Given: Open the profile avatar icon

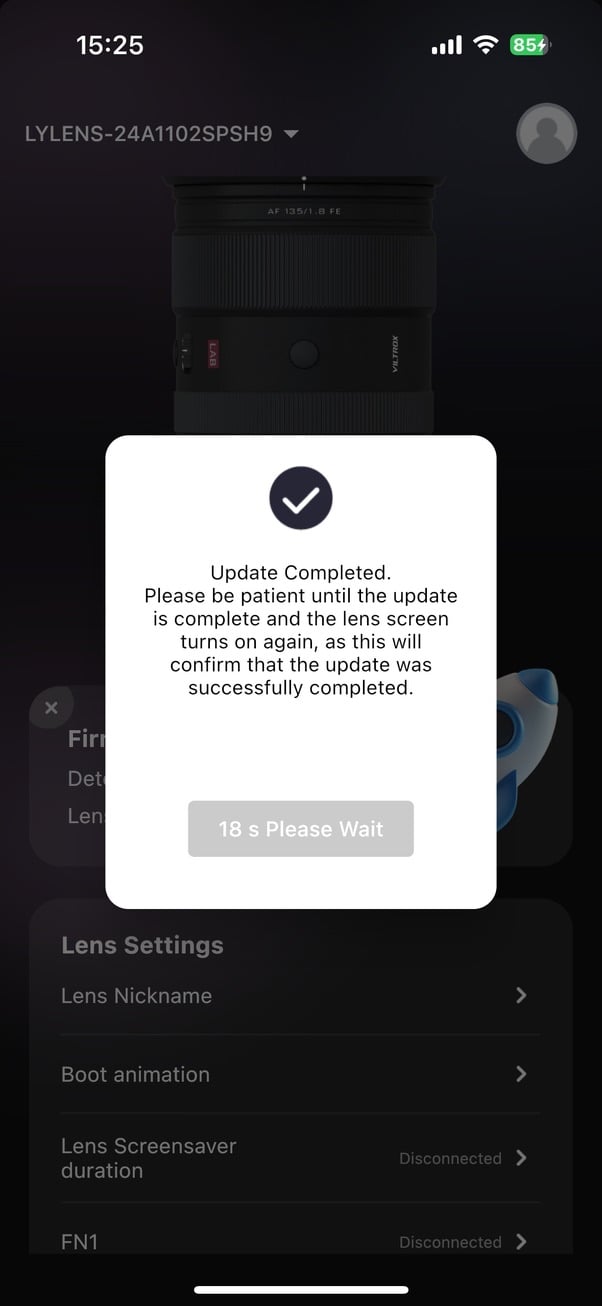Looking at the screenshot, I should pyautogui.click(x=546, y=133).
